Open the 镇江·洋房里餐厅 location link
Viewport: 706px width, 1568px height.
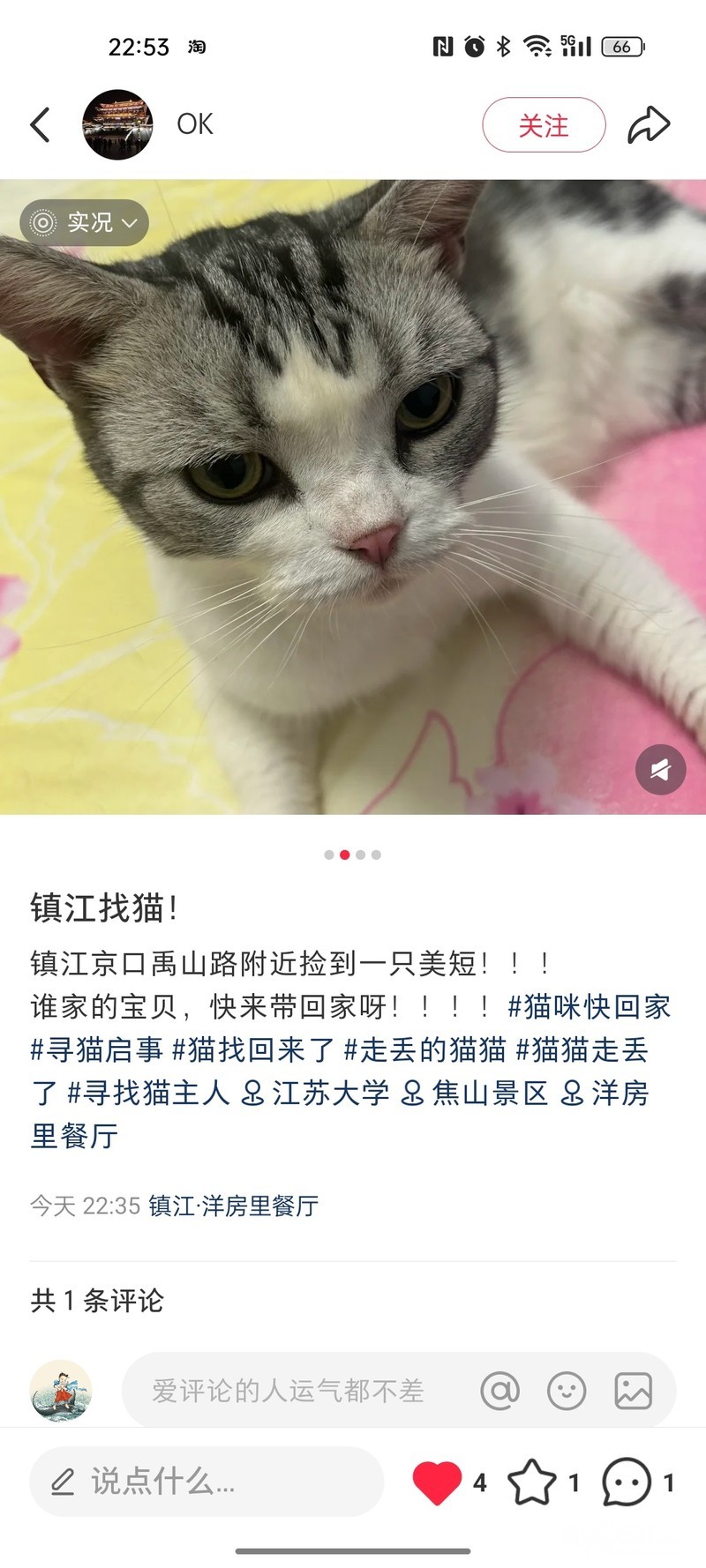click(x=233, y=1206)
